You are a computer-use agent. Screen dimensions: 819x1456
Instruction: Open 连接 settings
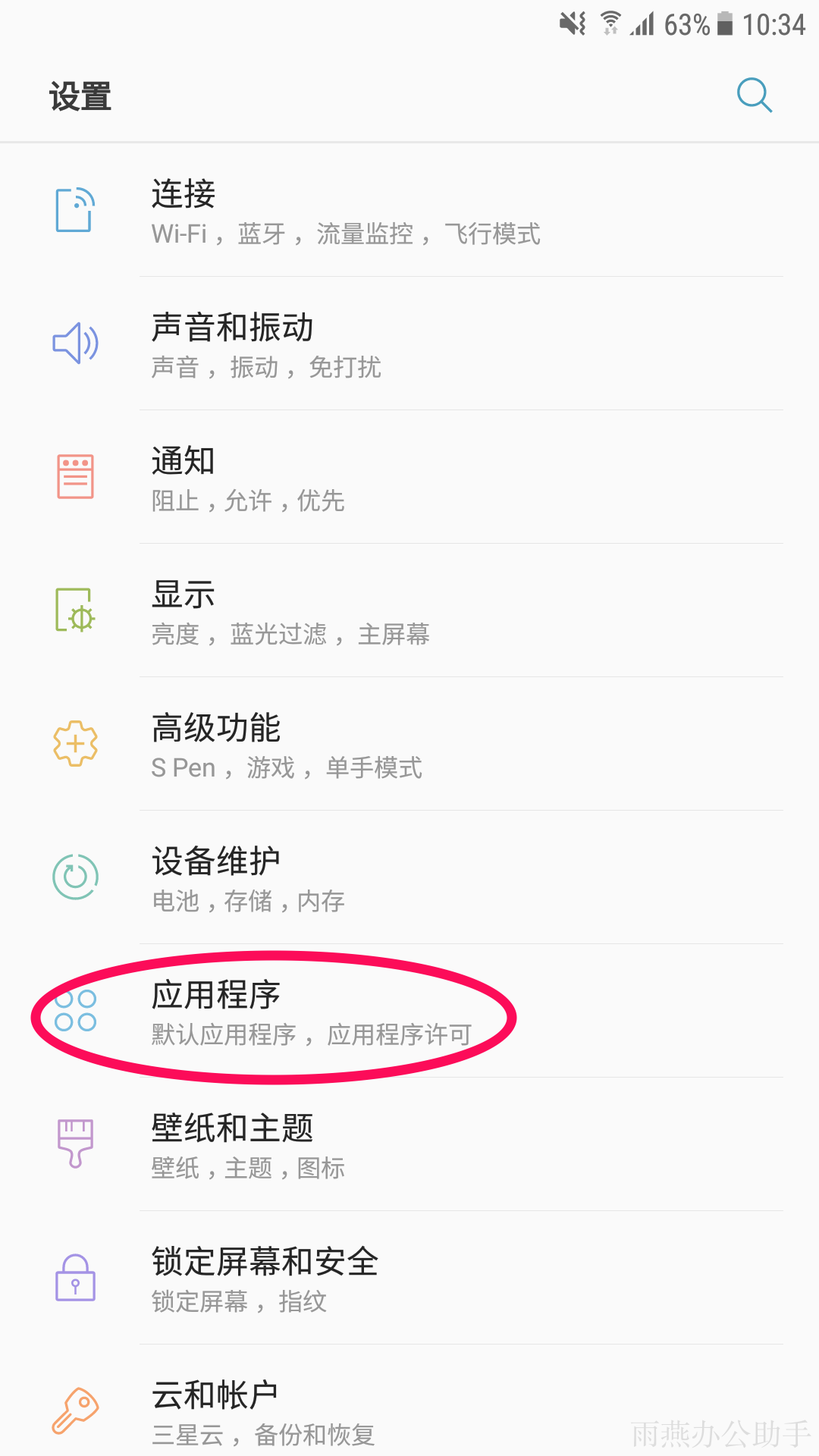409,212
